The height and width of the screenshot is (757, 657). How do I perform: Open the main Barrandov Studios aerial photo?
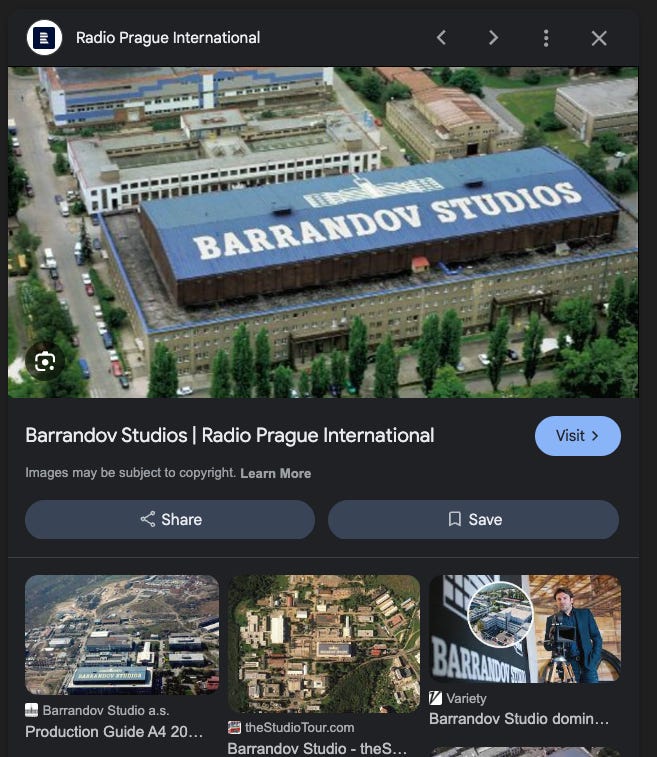coord(322,232)
